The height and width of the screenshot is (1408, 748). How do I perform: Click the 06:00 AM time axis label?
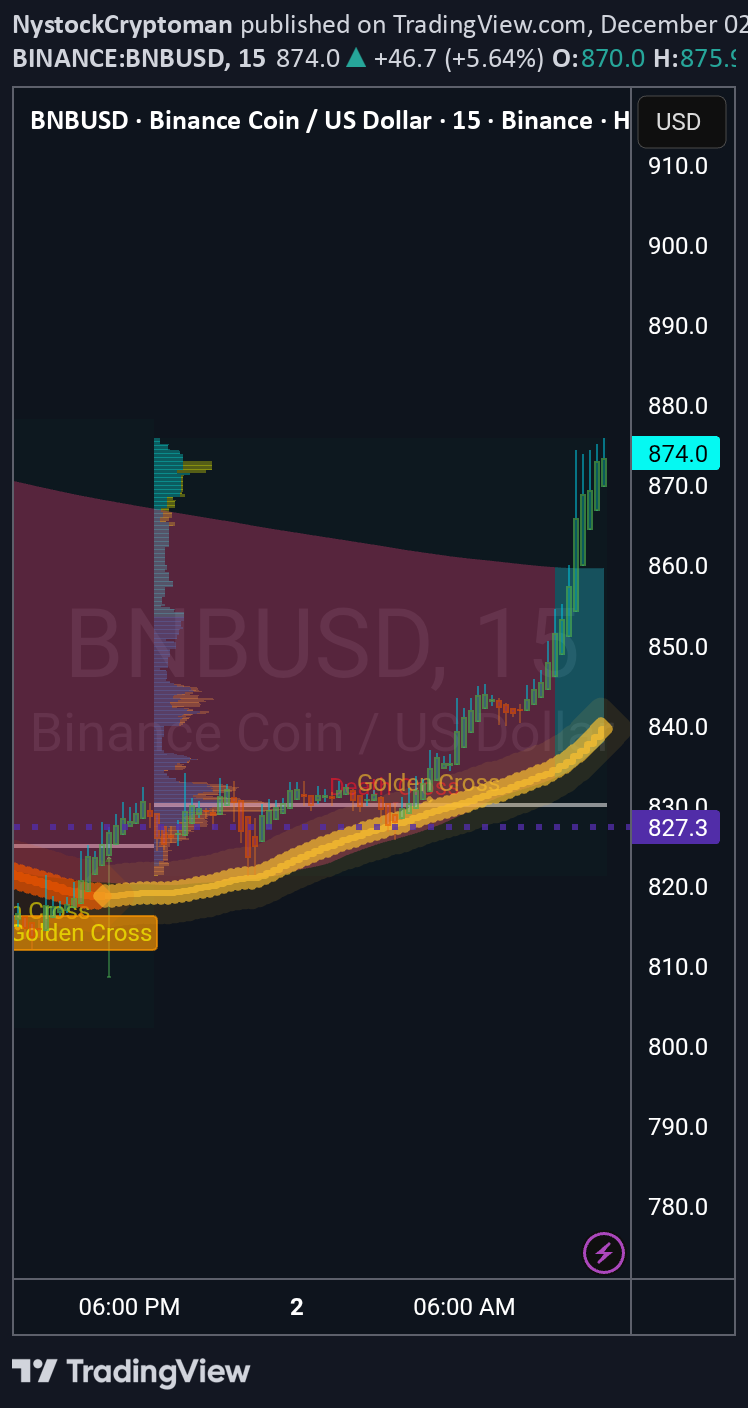click(x=464, y=1306)
